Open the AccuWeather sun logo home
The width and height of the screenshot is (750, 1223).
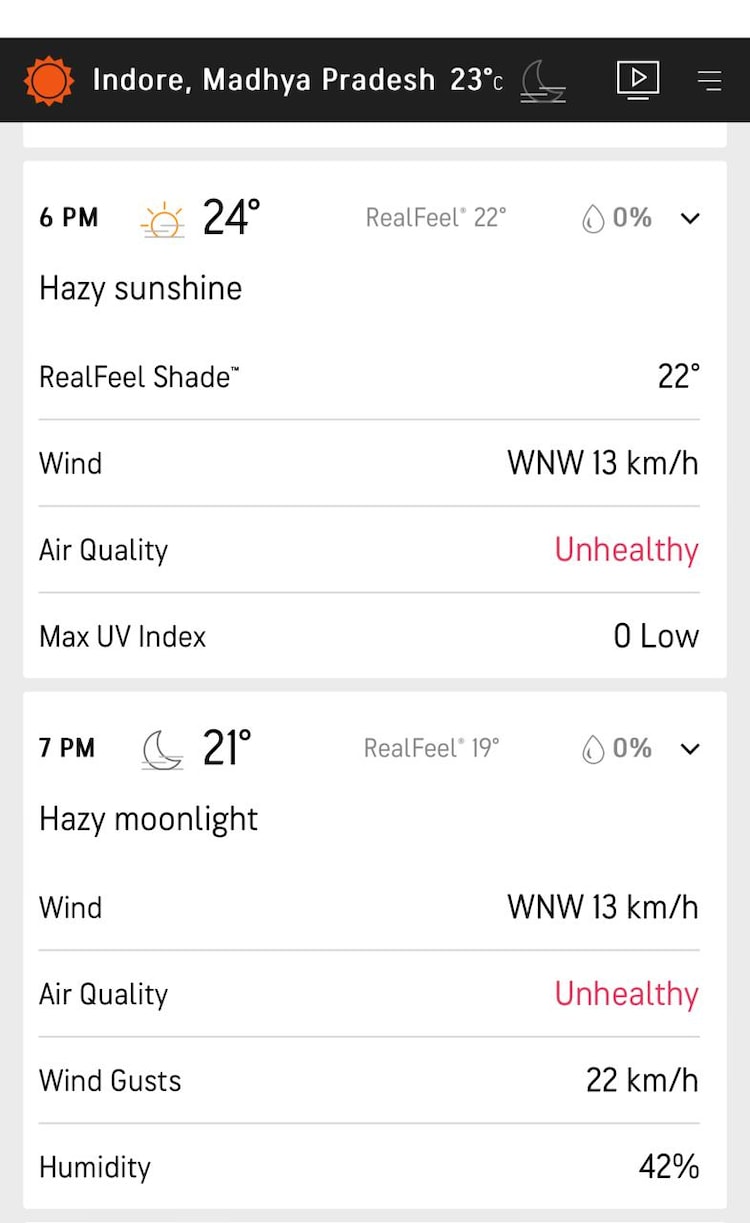tap(49, 80)
